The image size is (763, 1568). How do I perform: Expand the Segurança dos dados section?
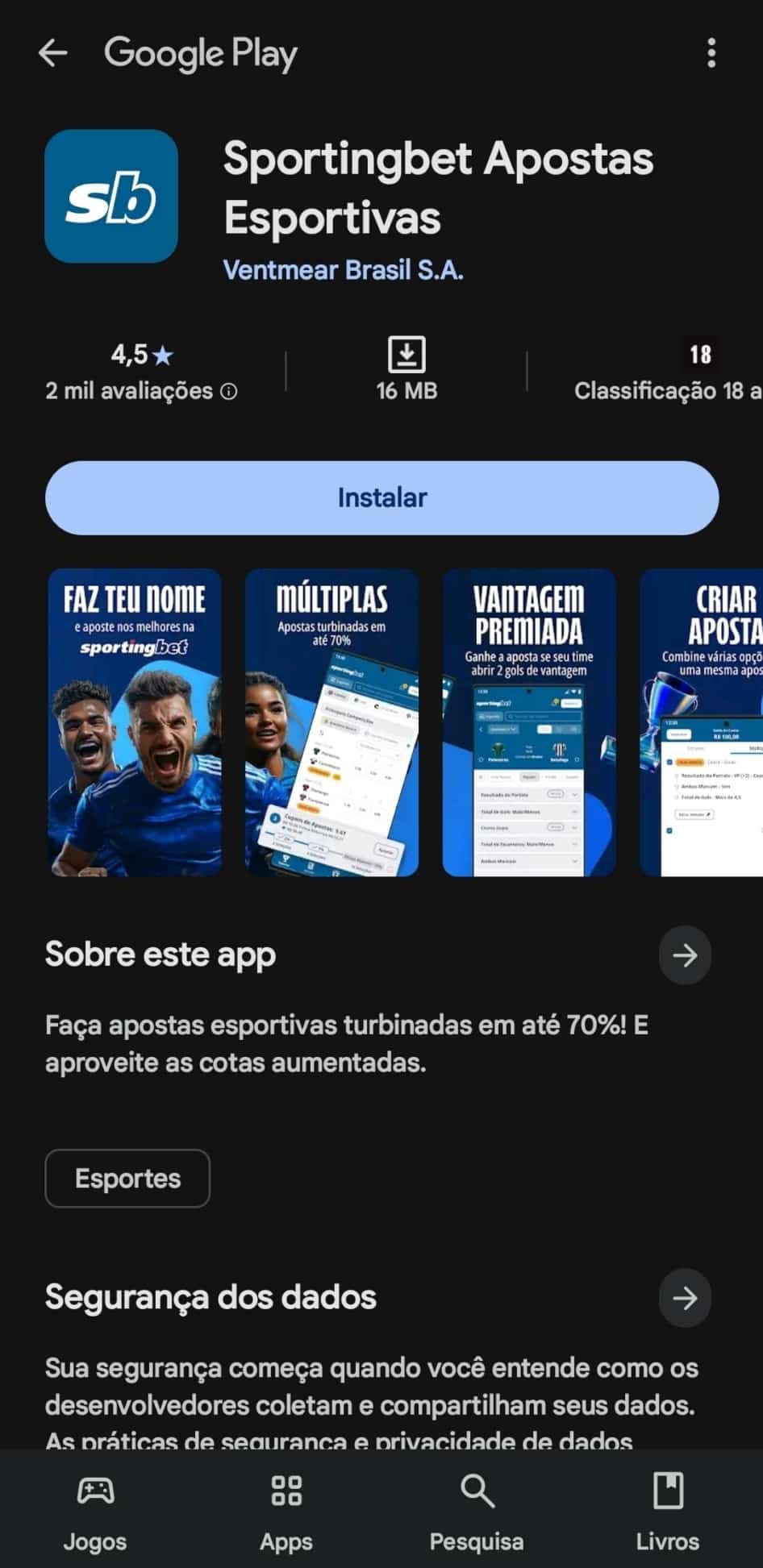pyautogui.click(x=684, y=1297)
